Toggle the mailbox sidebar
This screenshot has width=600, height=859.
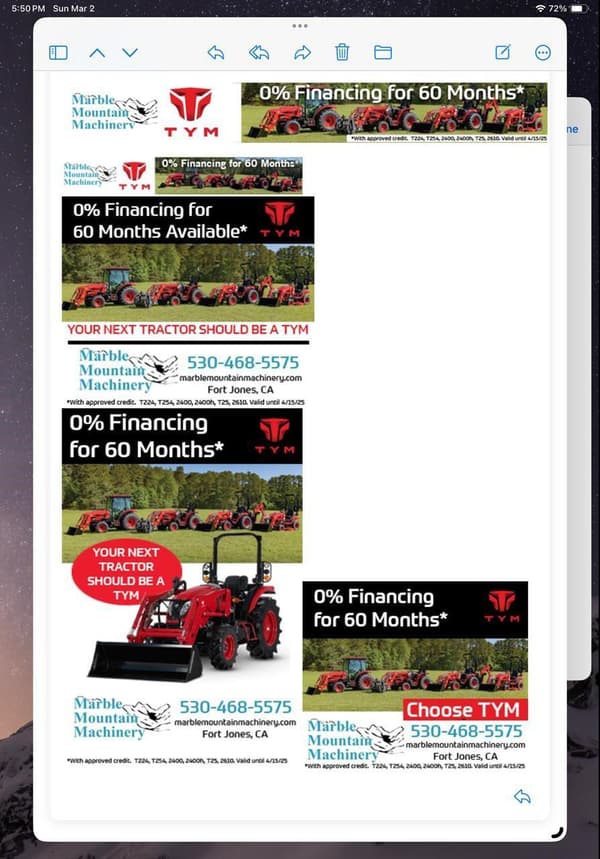[x=58, y=52]
